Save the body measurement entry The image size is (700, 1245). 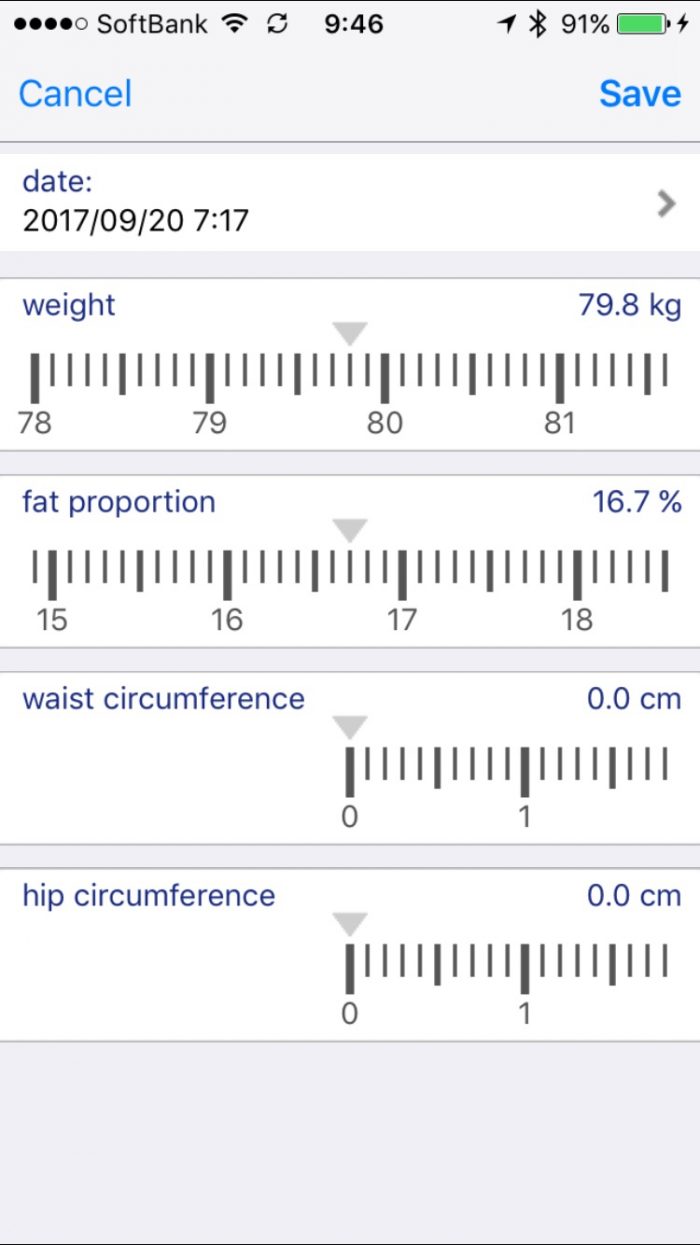pyautogui.click(x=640, y=94)
